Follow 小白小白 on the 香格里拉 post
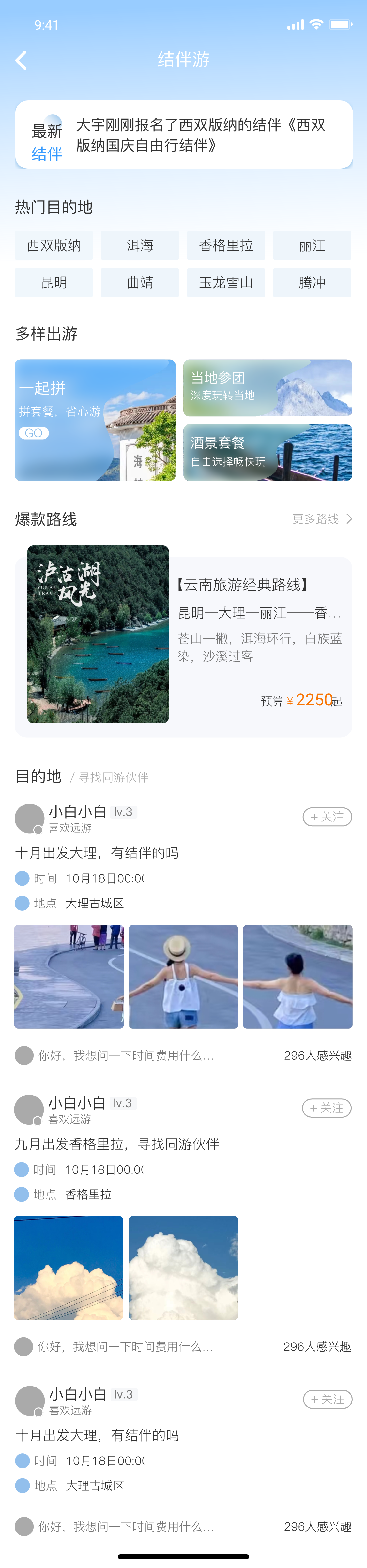The height and width of the screenshot is (1568, 367). (x=327, y=1108)
